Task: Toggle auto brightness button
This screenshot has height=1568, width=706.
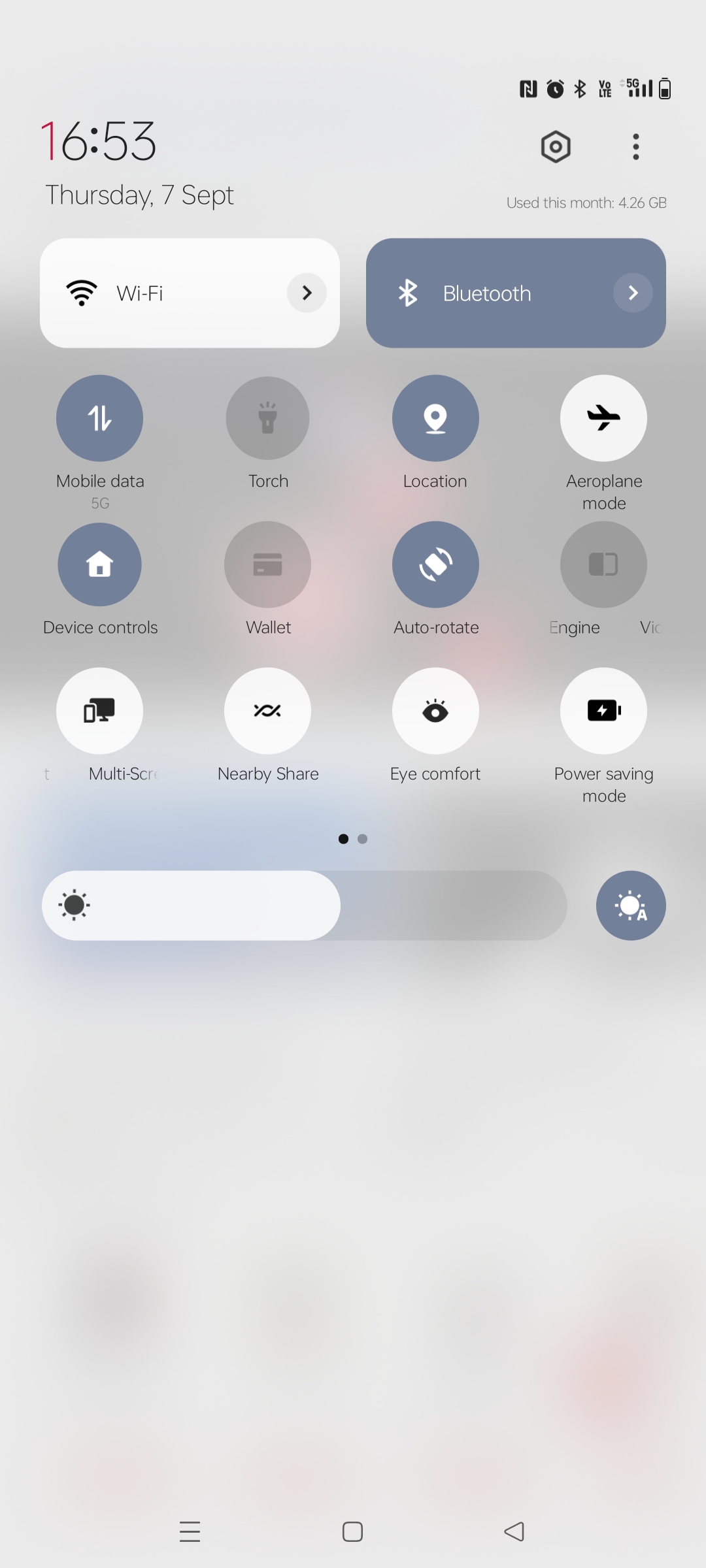Action: point(631,906)
